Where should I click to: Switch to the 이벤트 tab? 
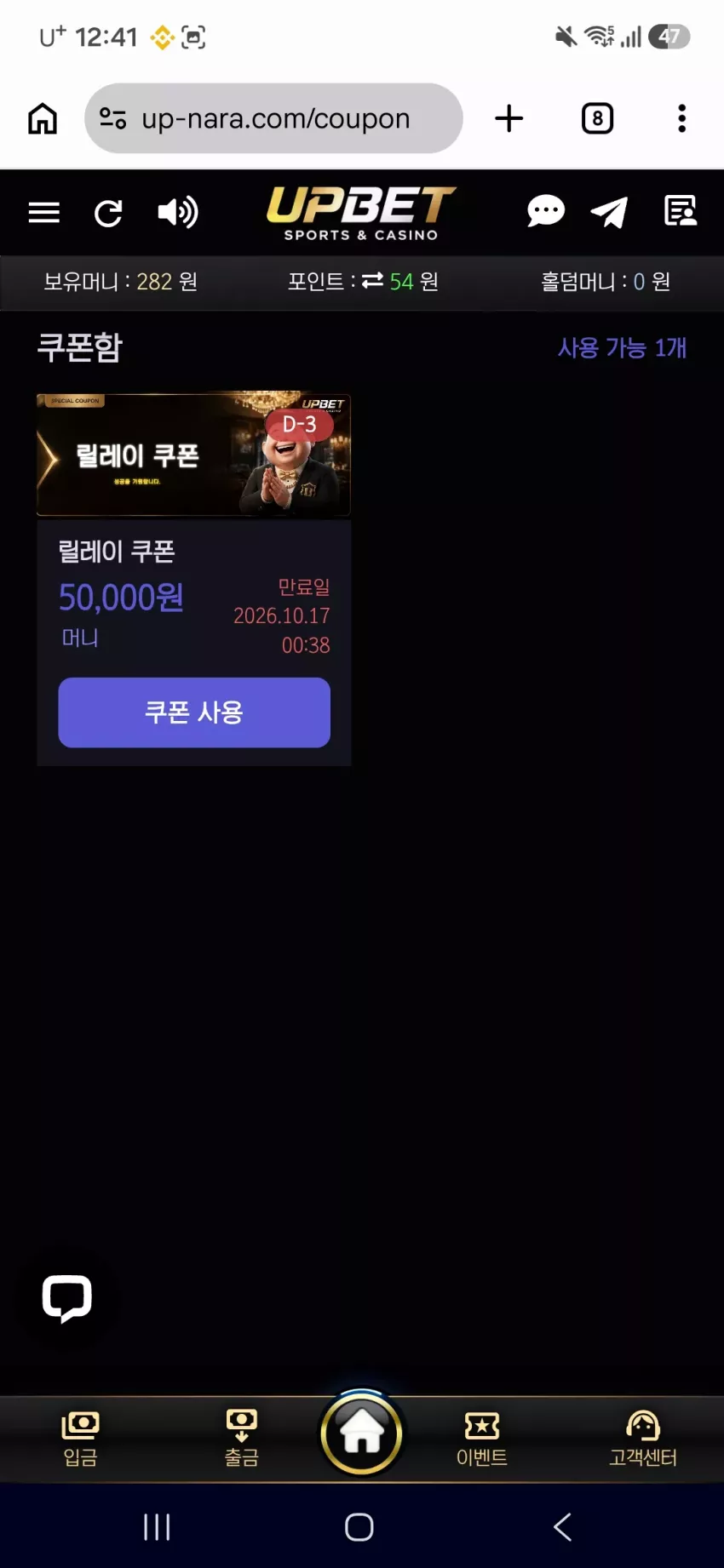point(482,1439)
